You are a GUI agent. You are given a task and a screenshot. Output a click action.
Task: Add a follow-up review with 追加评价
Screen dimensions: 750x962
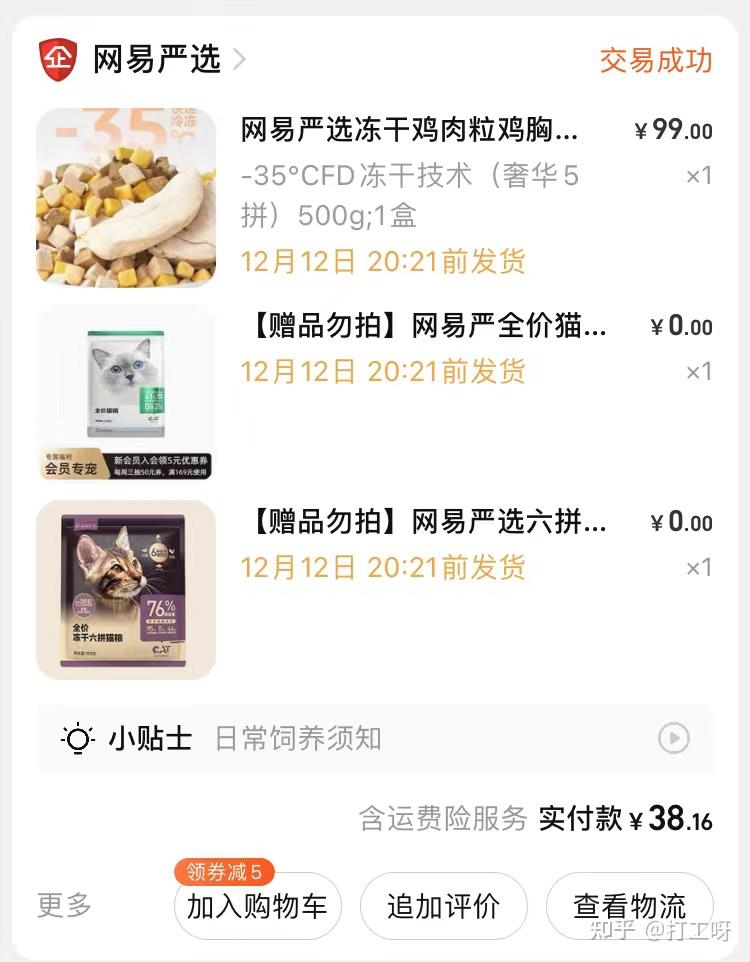click(443, 907)
